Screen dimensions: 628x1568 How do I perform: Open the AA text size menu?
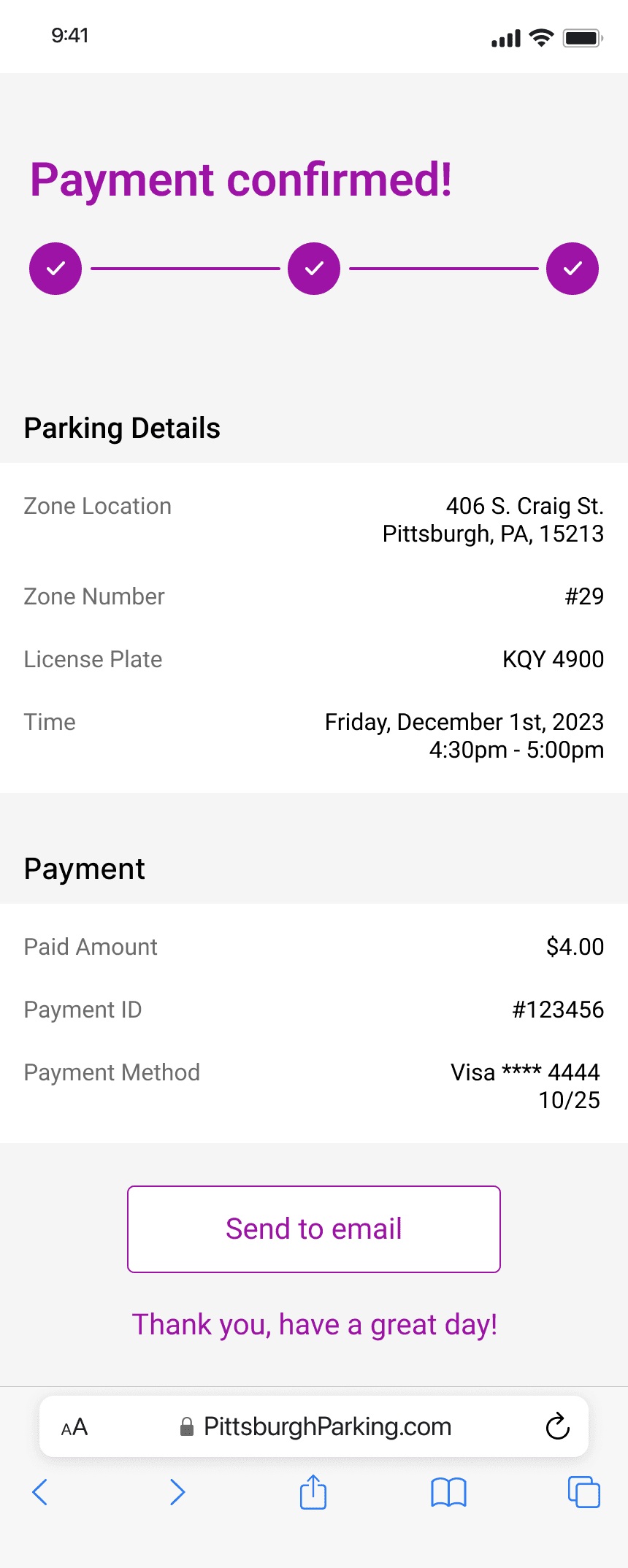74,1427
